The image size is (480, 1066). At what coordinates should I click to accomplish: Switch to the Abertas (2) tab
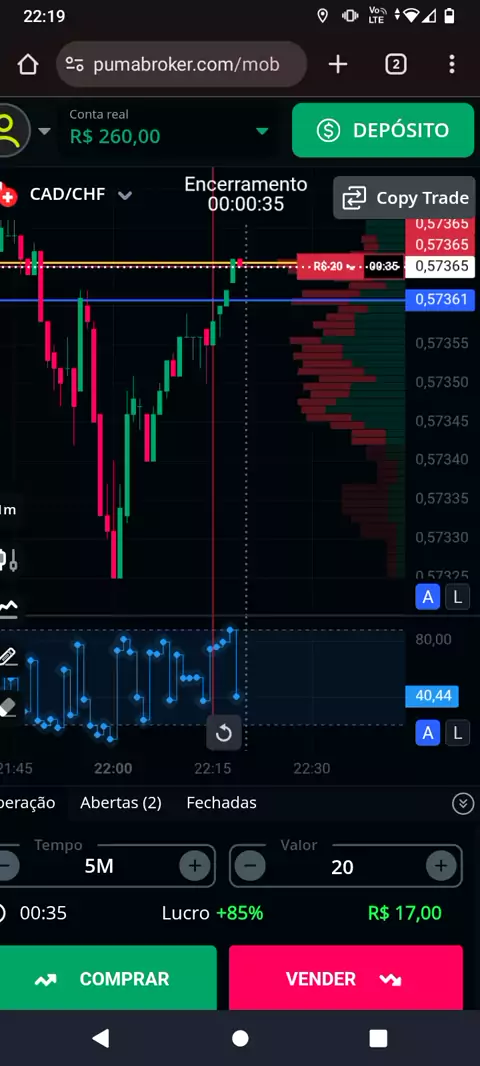pos(121,803)
